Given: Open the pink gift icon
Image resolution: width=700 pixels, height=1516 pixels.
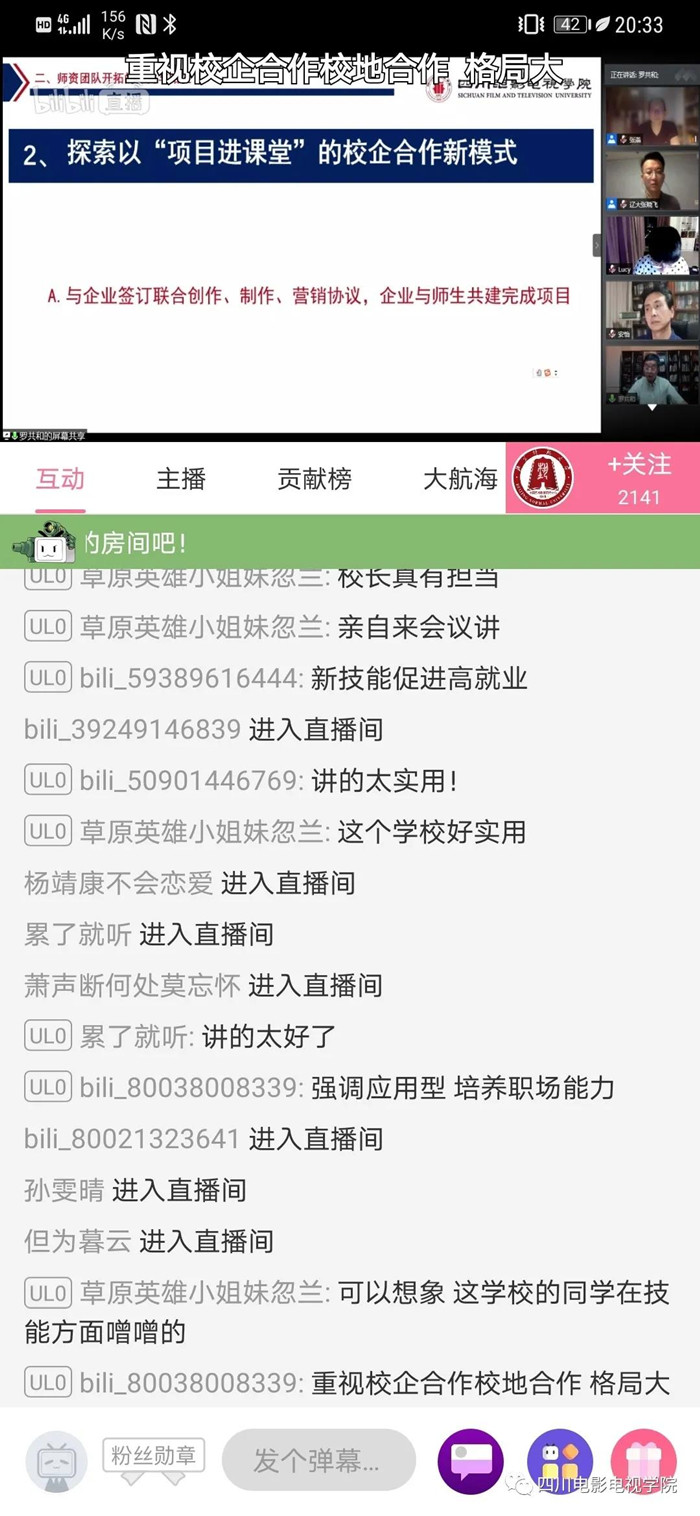Looking at the screenshot, I should coord(642,1460).
